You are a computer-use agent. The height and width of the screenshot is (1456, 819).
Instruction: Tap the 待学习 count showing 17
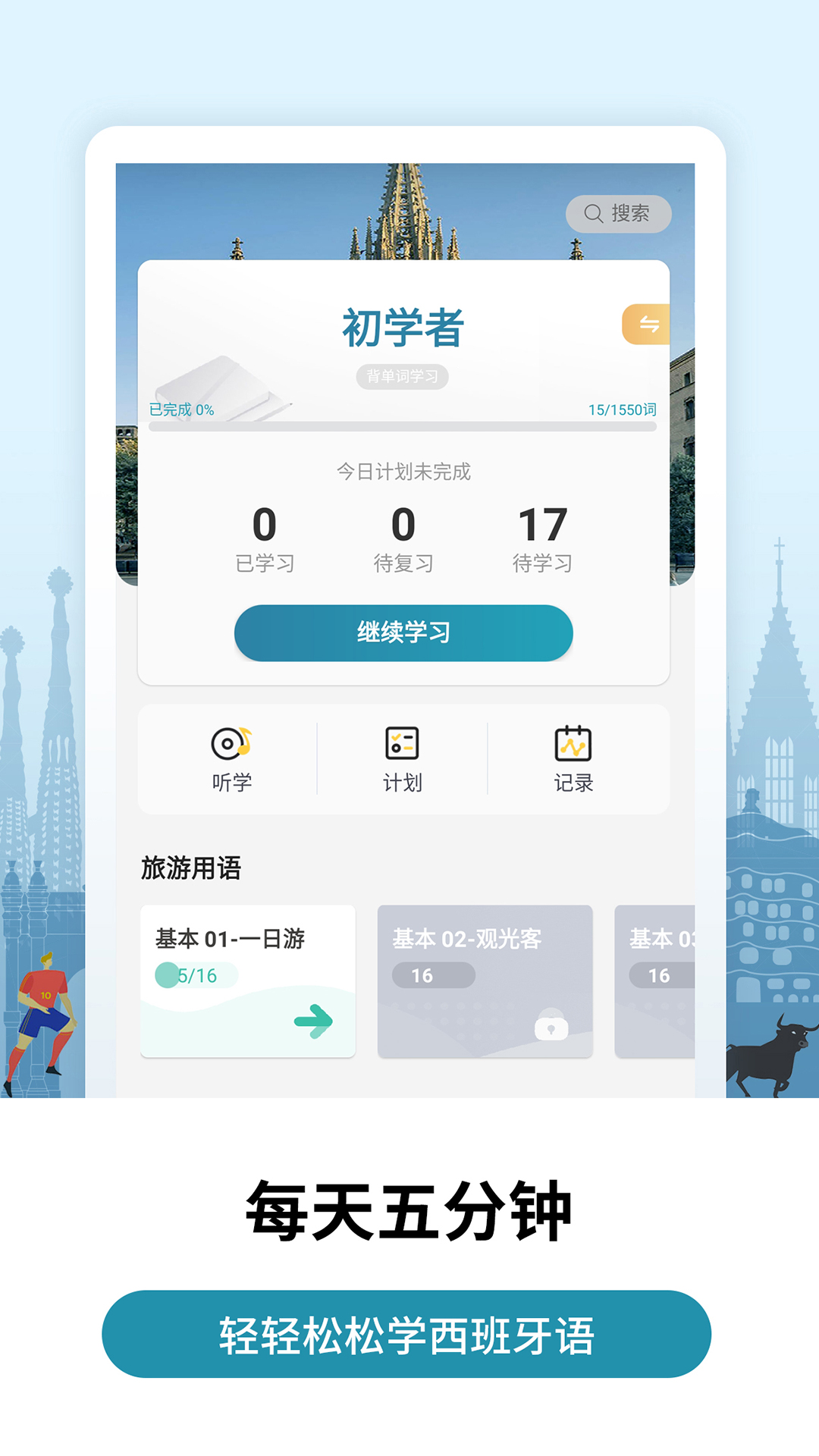pyautogui.click(x=542, y=535)
